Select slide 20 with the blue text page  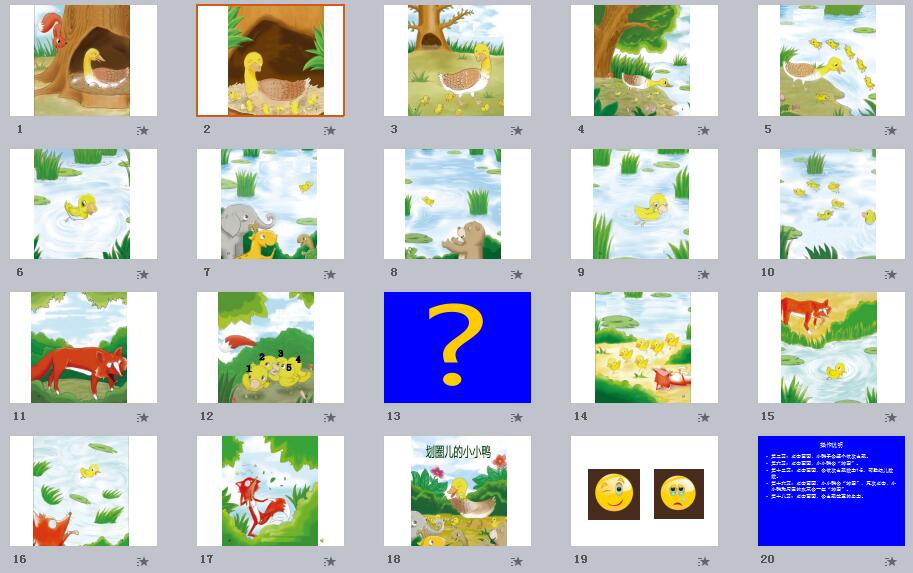831,491
